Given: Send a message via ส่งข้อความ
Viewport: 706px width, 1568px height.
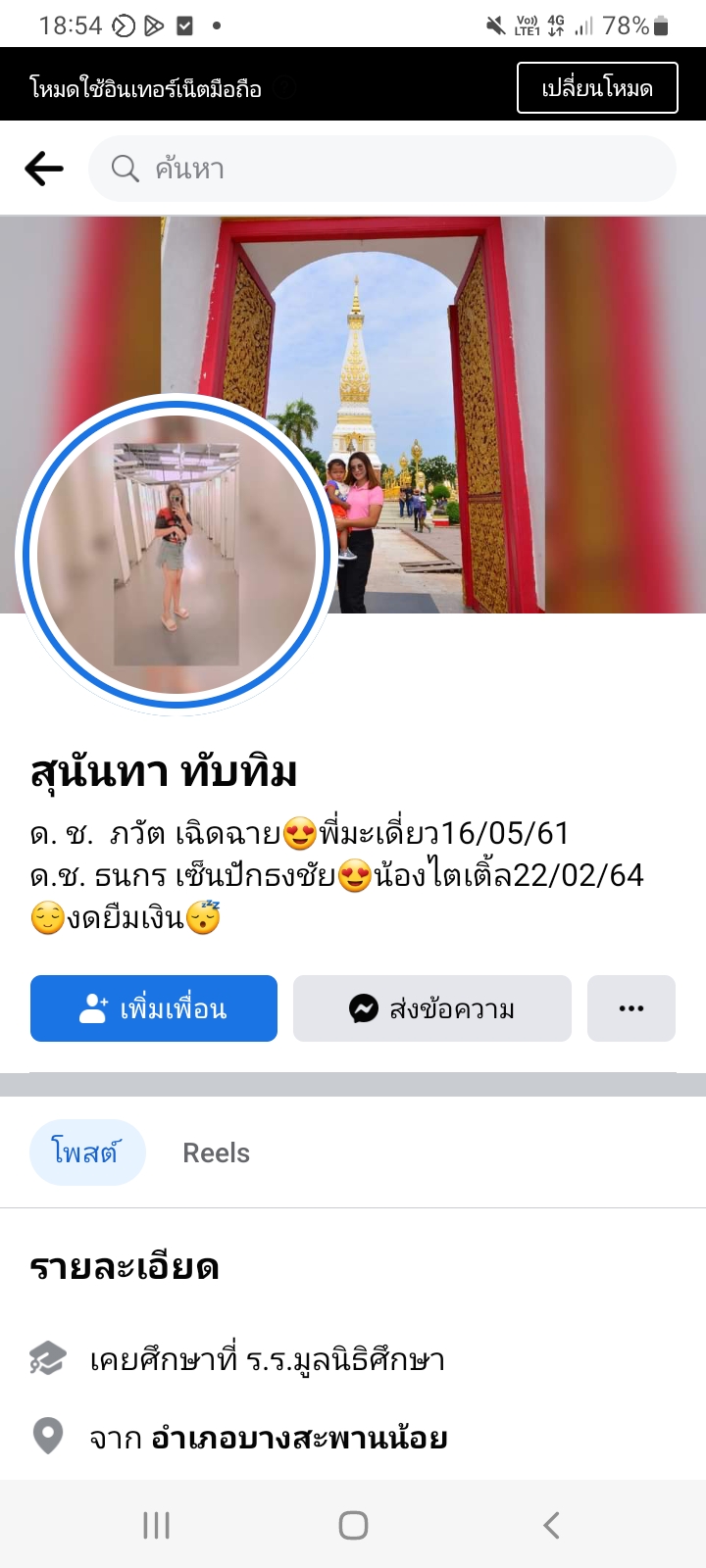Looking at the screenshot, I should click(x=431, y=1008).
